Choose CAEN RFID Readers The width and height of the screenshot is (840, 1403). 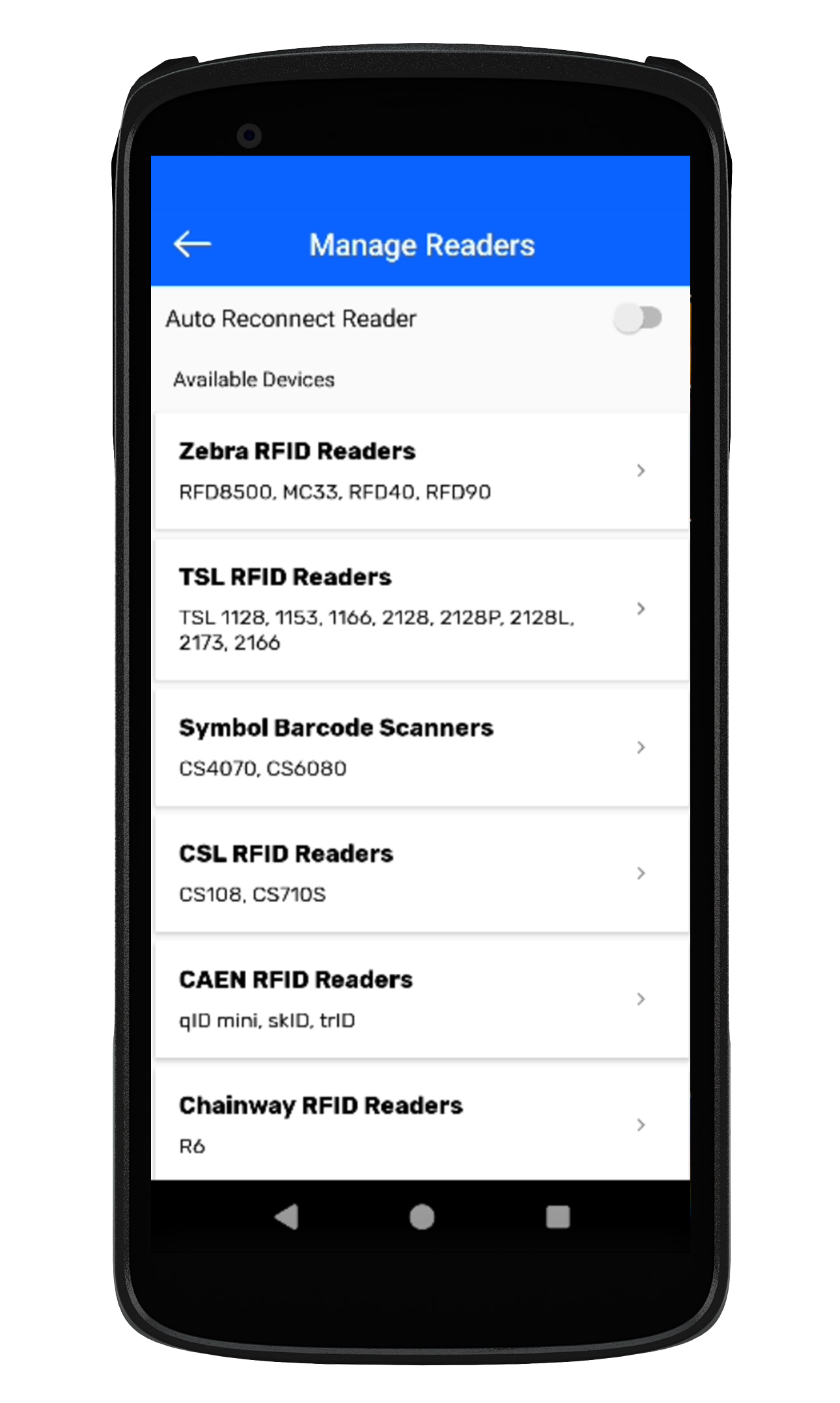click(421, 999)
